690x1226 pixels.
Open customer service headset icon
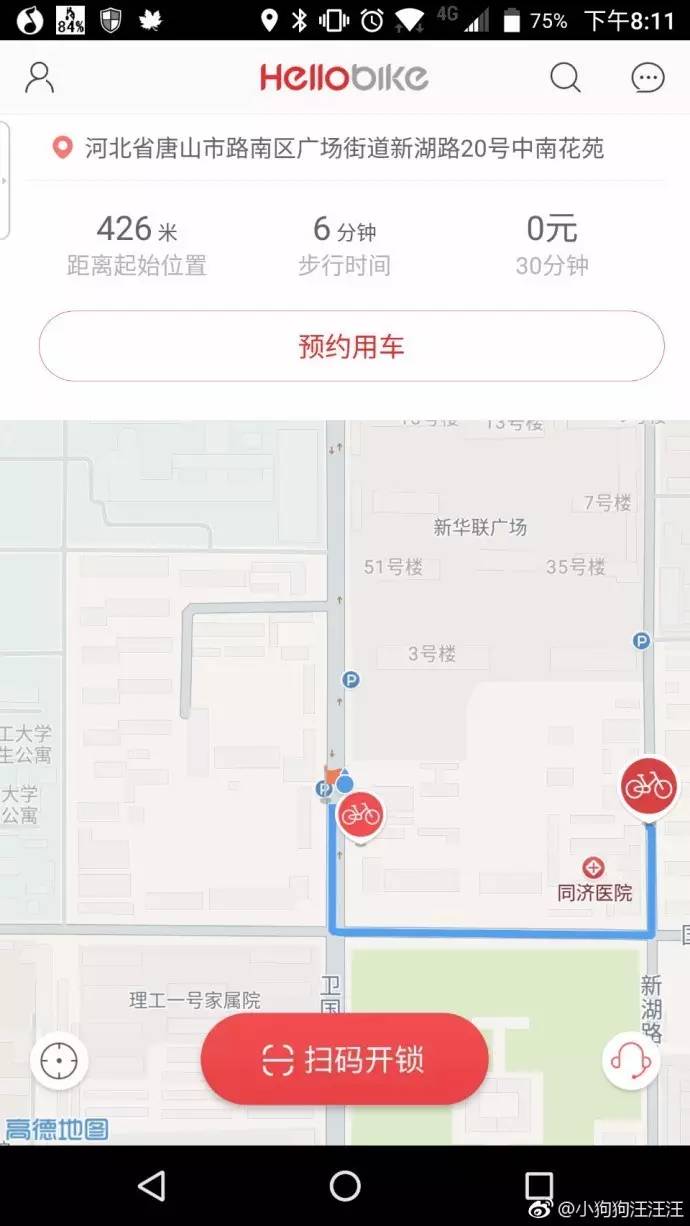pyautogui.click(x=631, y=1059)
